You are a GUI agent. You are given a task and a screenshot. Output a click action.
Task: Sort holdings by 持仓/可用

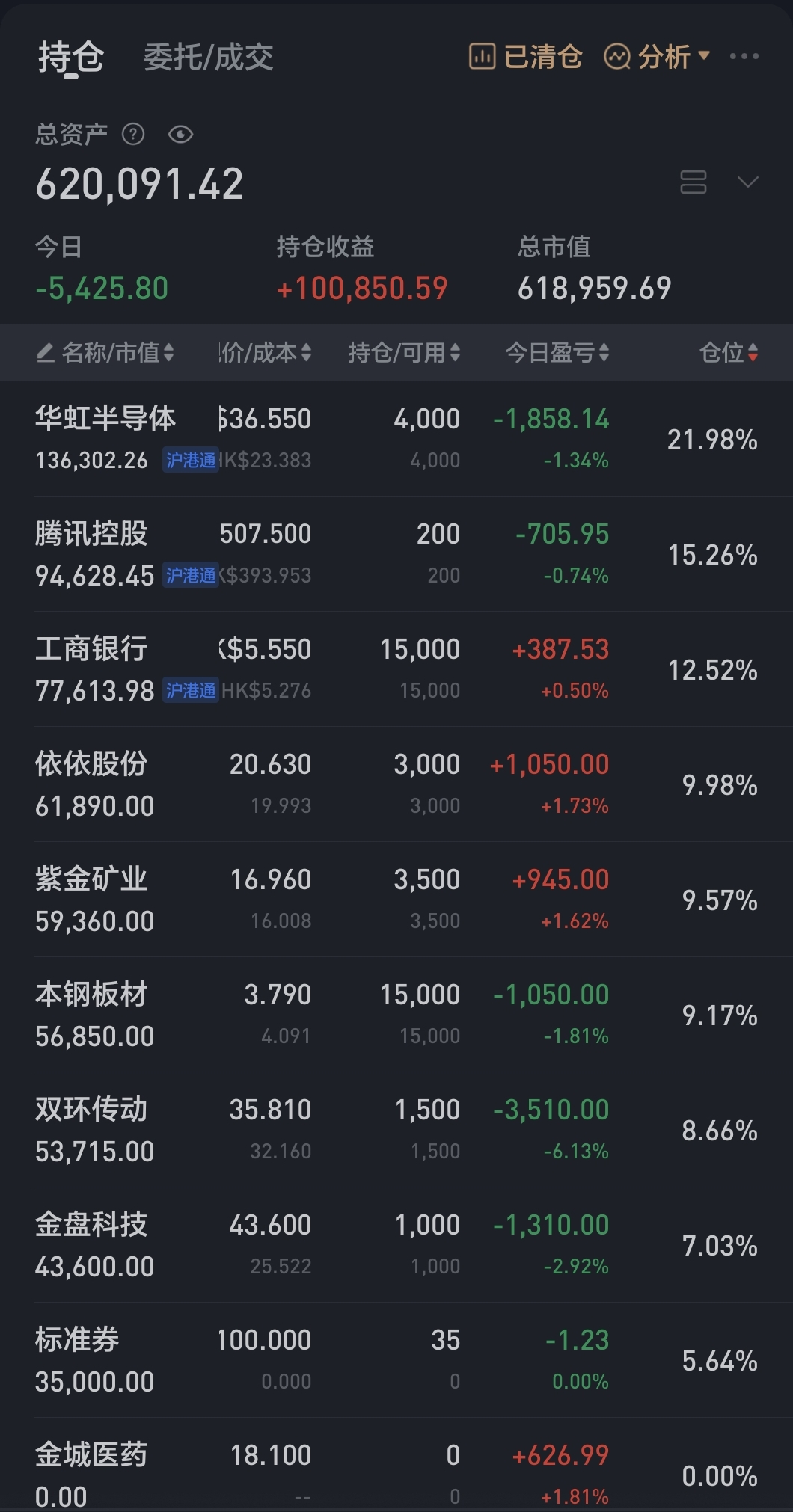coord(404,352)
